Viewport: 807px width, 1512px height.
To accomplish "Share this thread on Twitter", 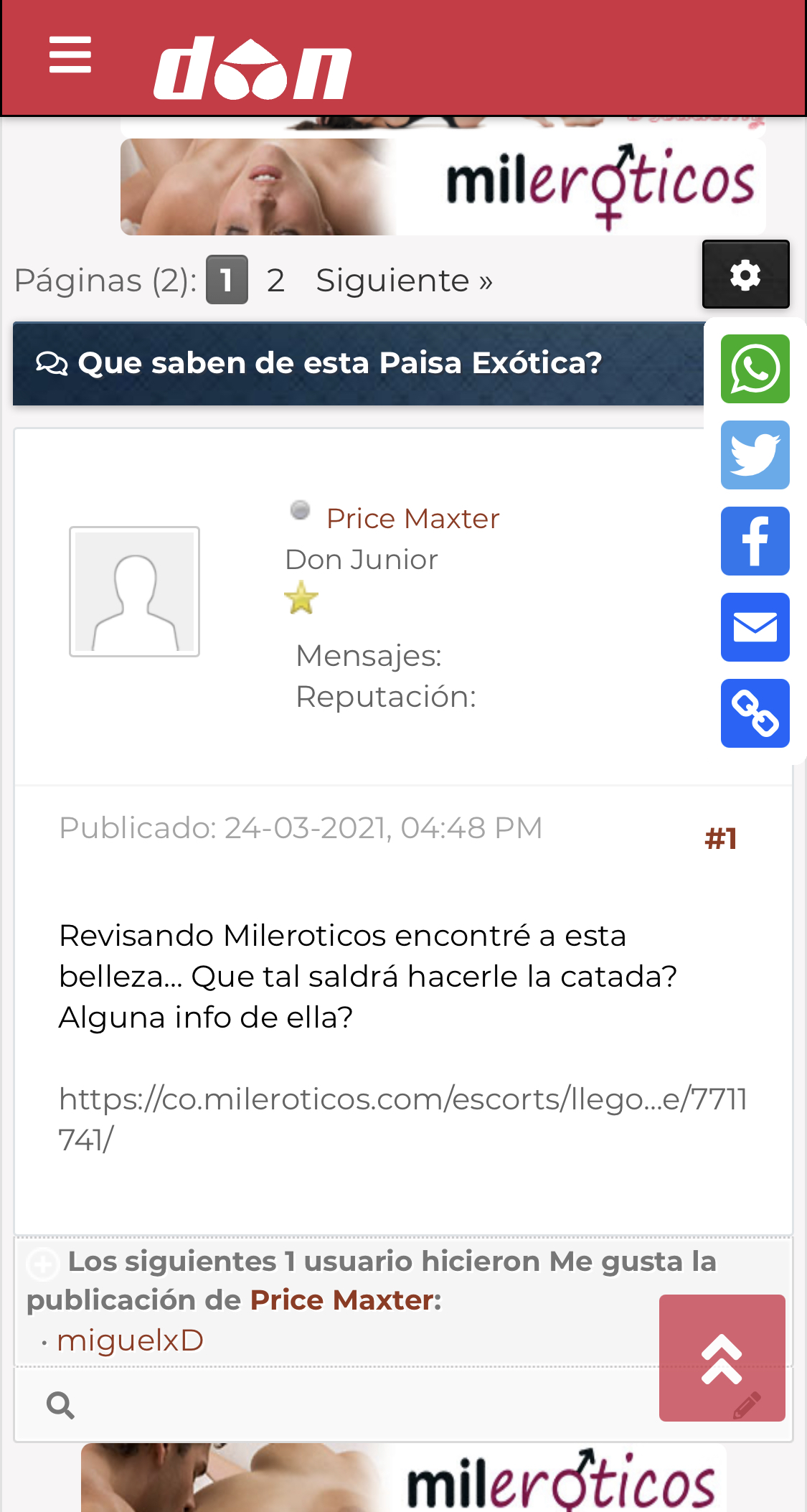I will [x=755, y=455].
